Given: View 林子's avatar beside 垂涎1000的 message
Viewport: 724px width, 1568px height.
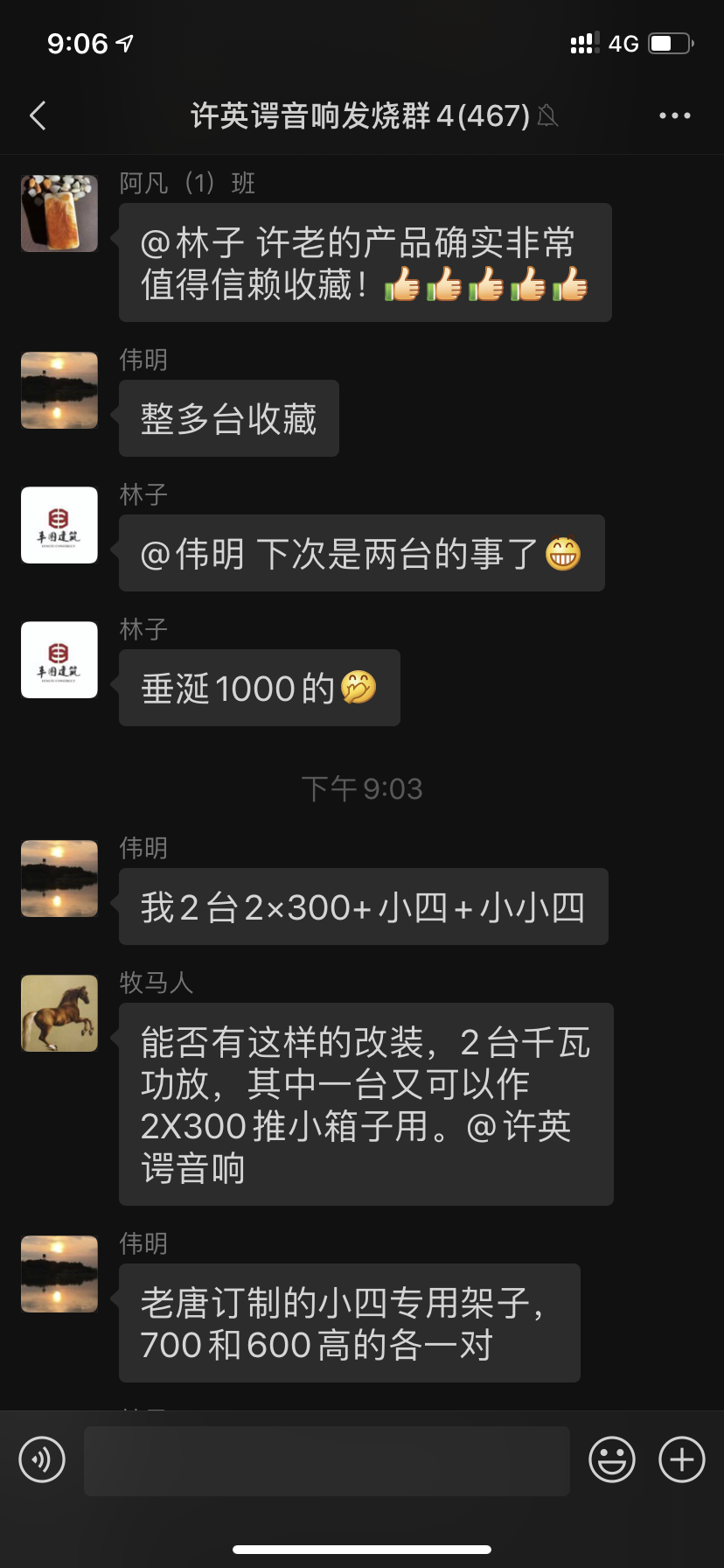Looking at the screenshot, I should 59,660.
